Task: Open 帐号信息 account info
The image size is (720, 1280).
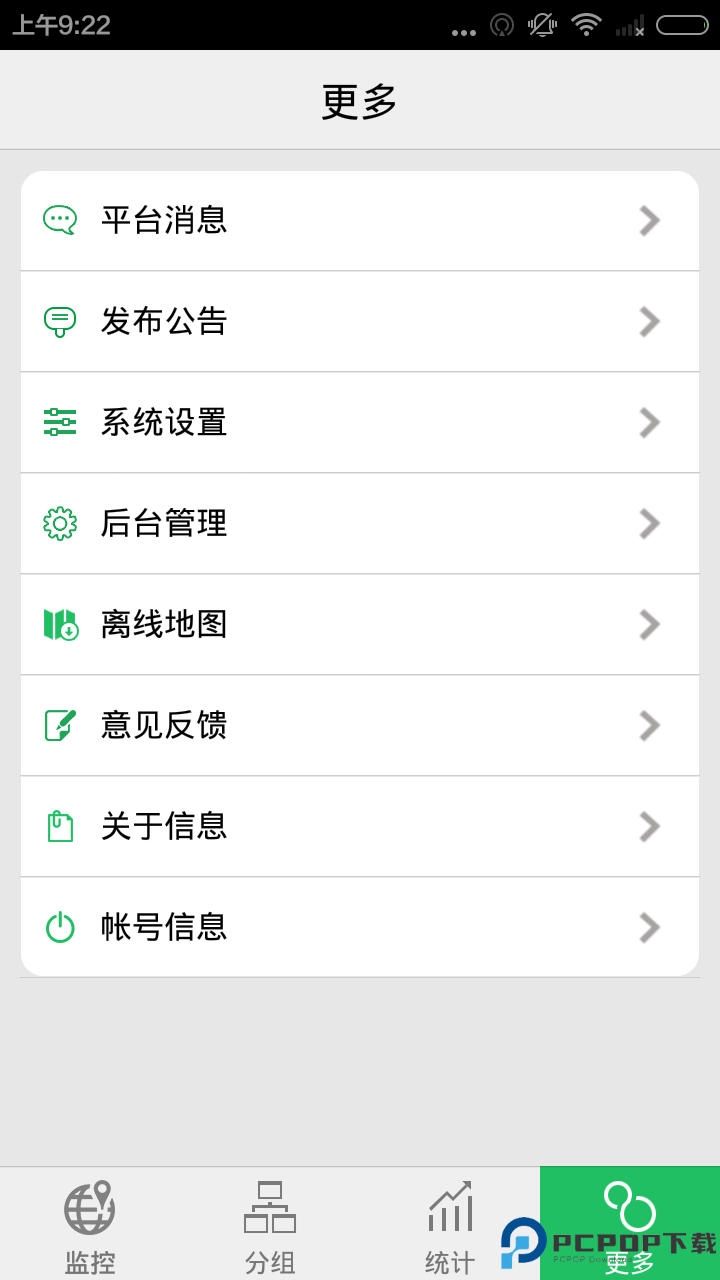Action: pos(360,927)
